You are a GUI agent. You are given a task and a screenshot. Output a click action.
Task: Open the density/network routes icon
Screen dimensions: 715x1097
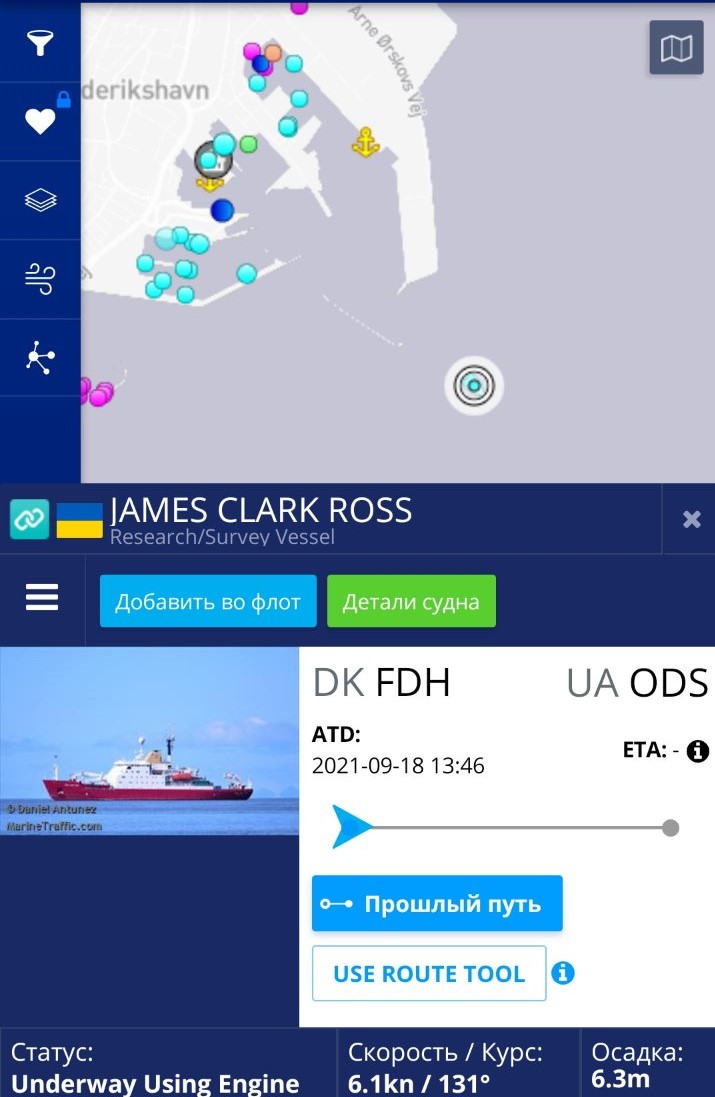[40, 357]
